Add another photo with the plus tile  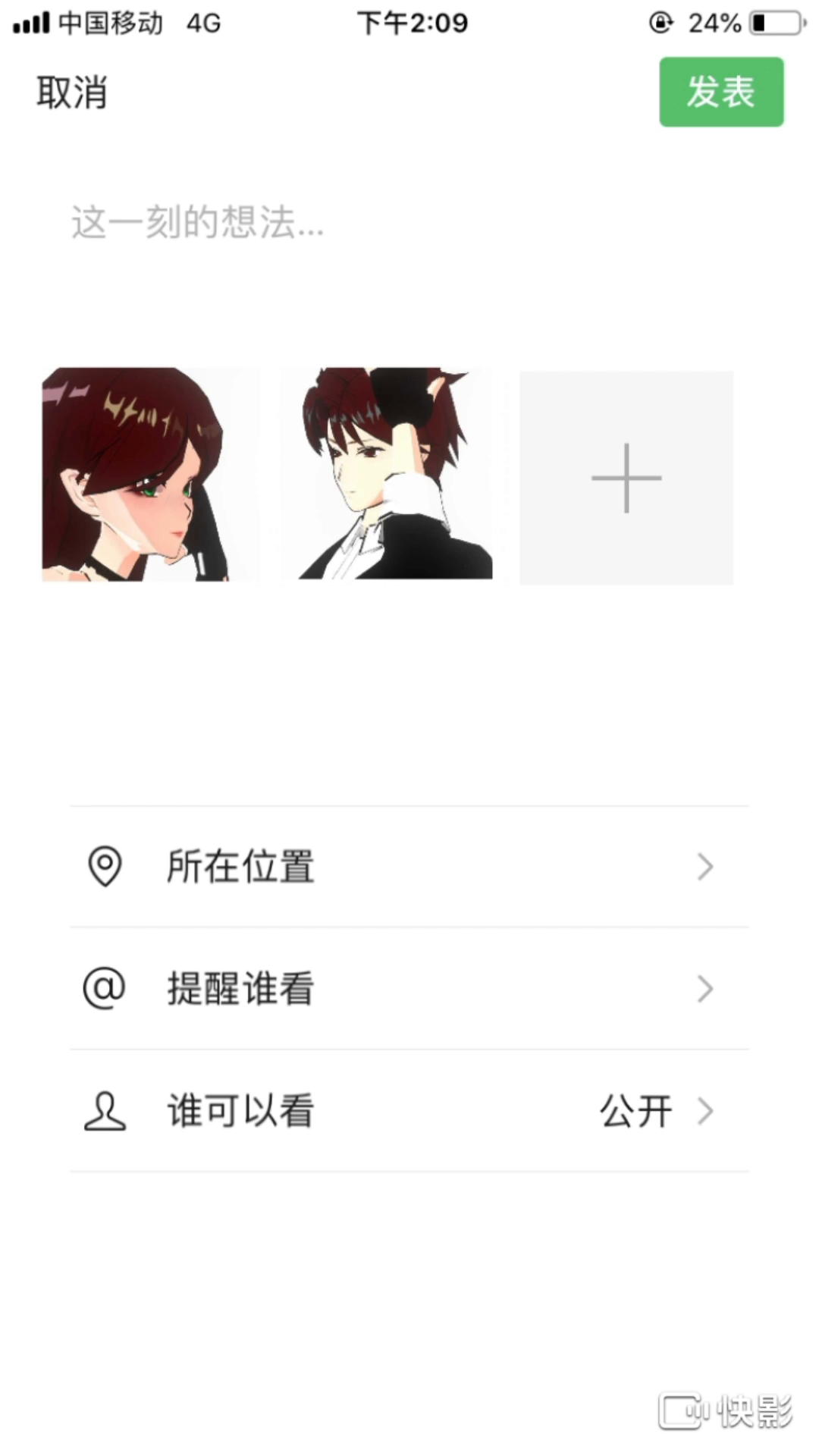coord(626,478)
